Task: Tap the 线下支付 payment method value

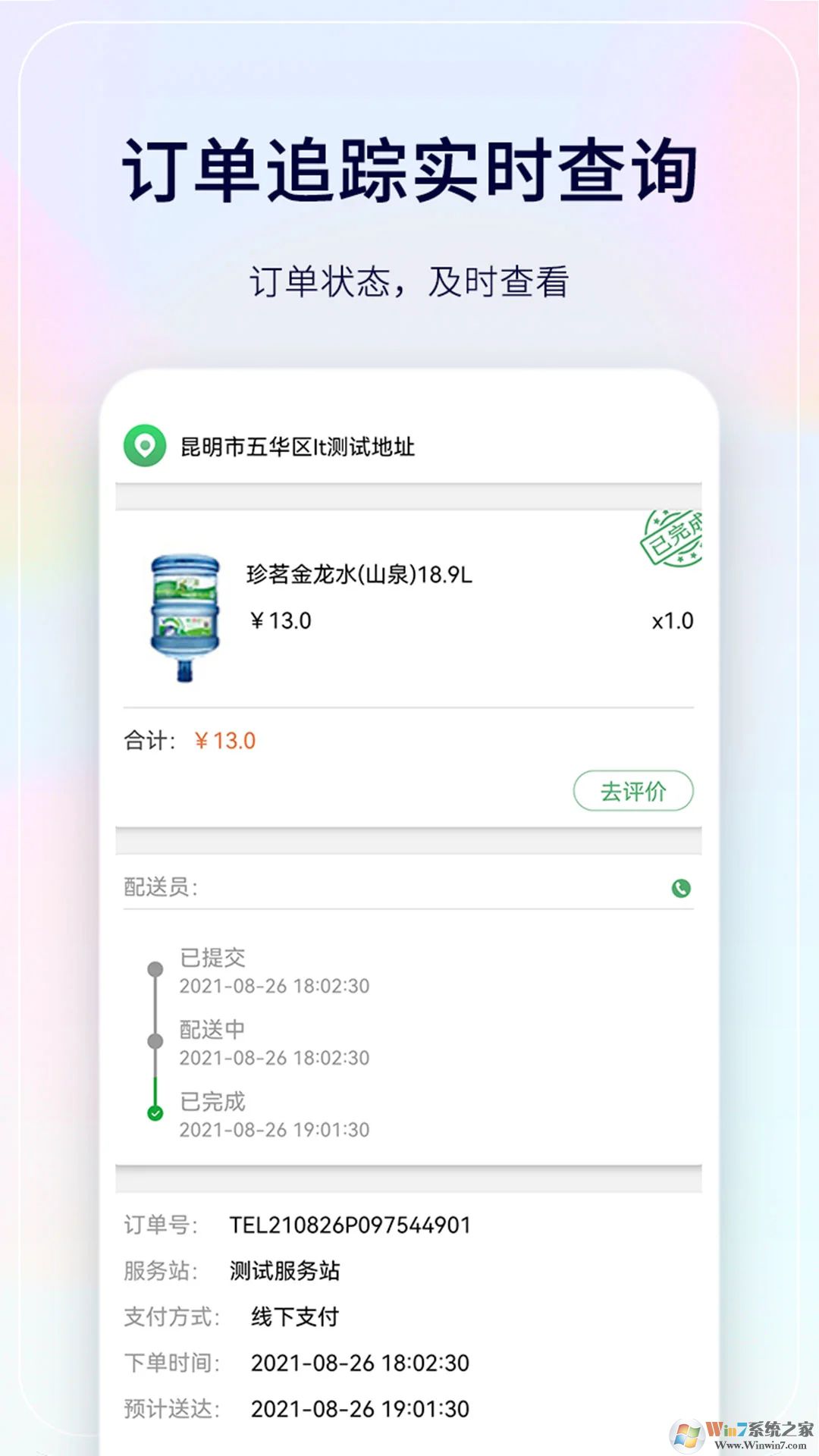Action: tap(296, 1318)
